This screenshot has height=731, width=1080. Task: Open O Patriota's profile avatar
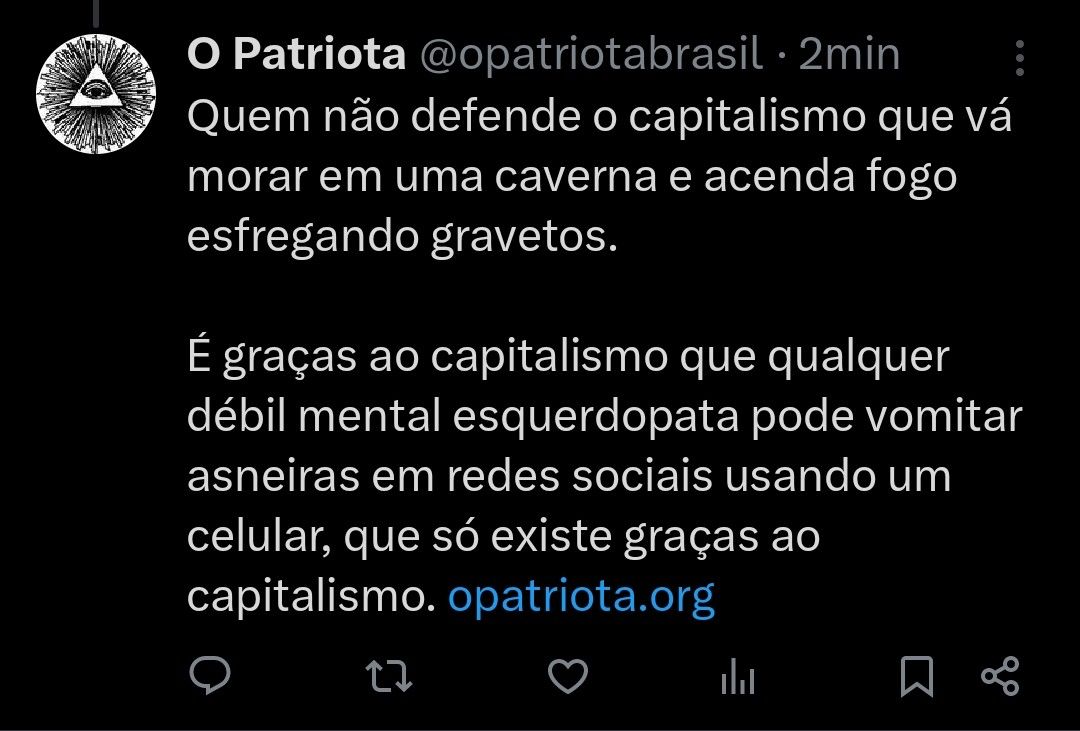tap(97, 96)
